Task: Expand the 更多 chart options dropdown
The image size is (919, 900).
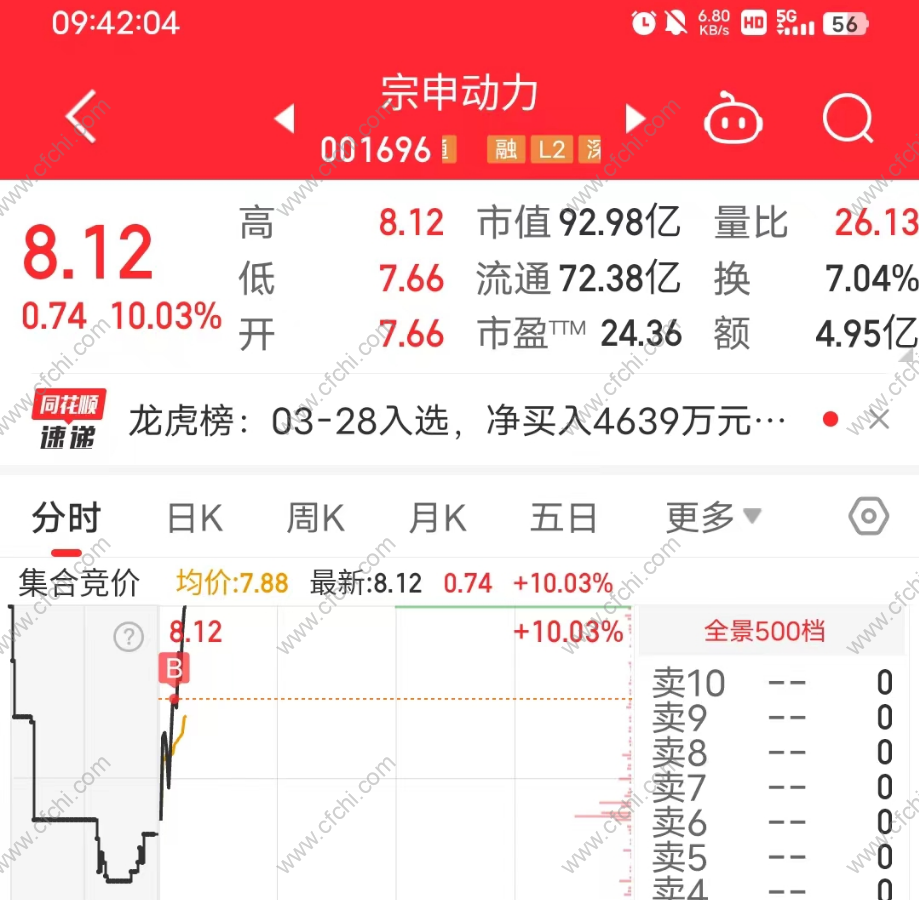Action: click(713, 517)
